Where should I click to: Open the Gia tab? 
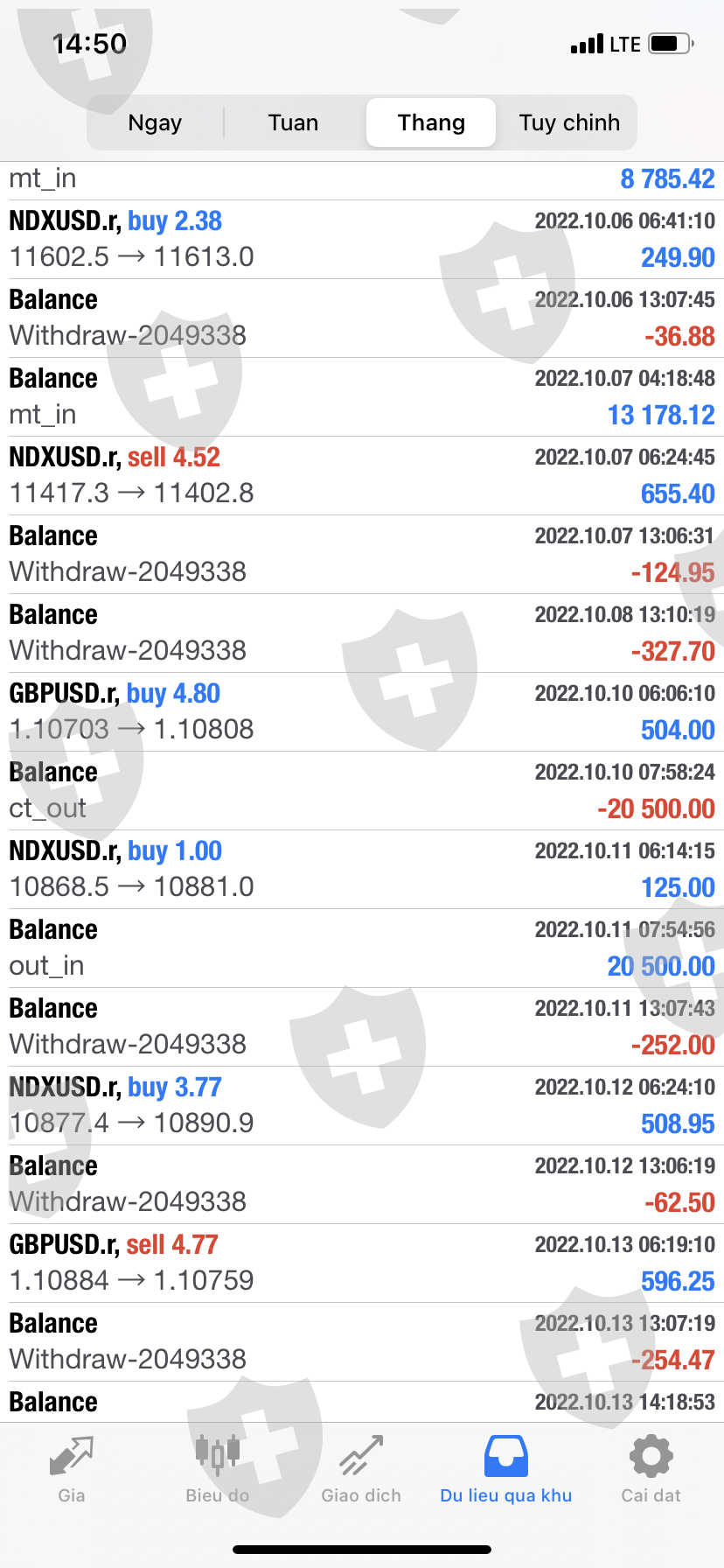click(x=72, y=1470)
